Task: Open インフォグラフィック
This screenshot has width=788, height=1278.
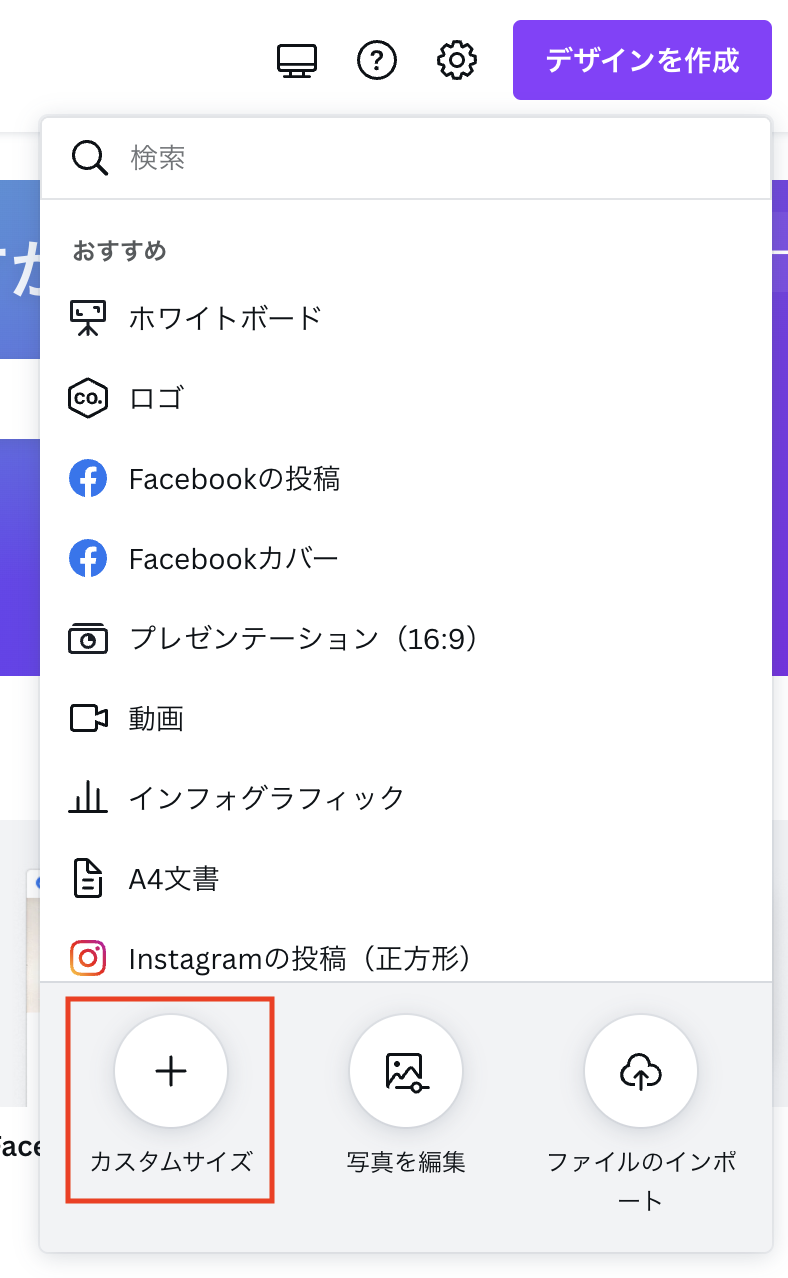Action: (406, 798)
